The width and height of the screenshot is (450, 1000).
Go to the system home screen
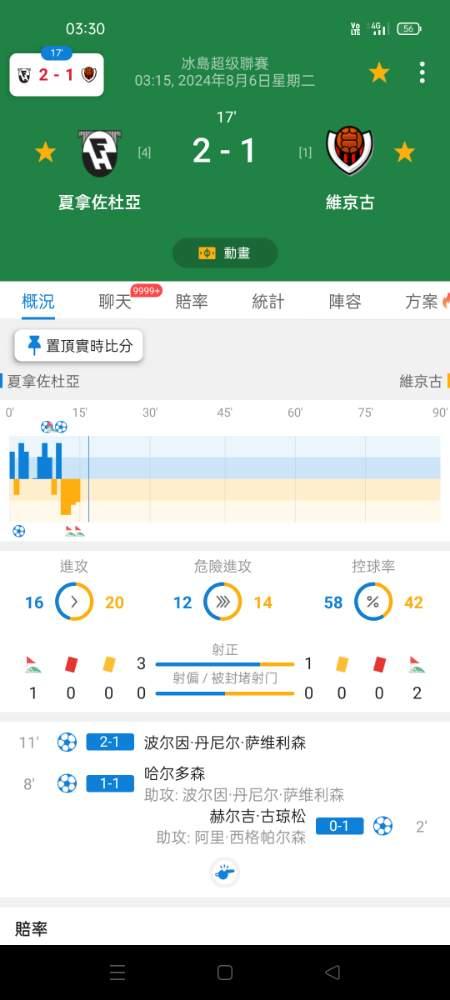[225, 972]
